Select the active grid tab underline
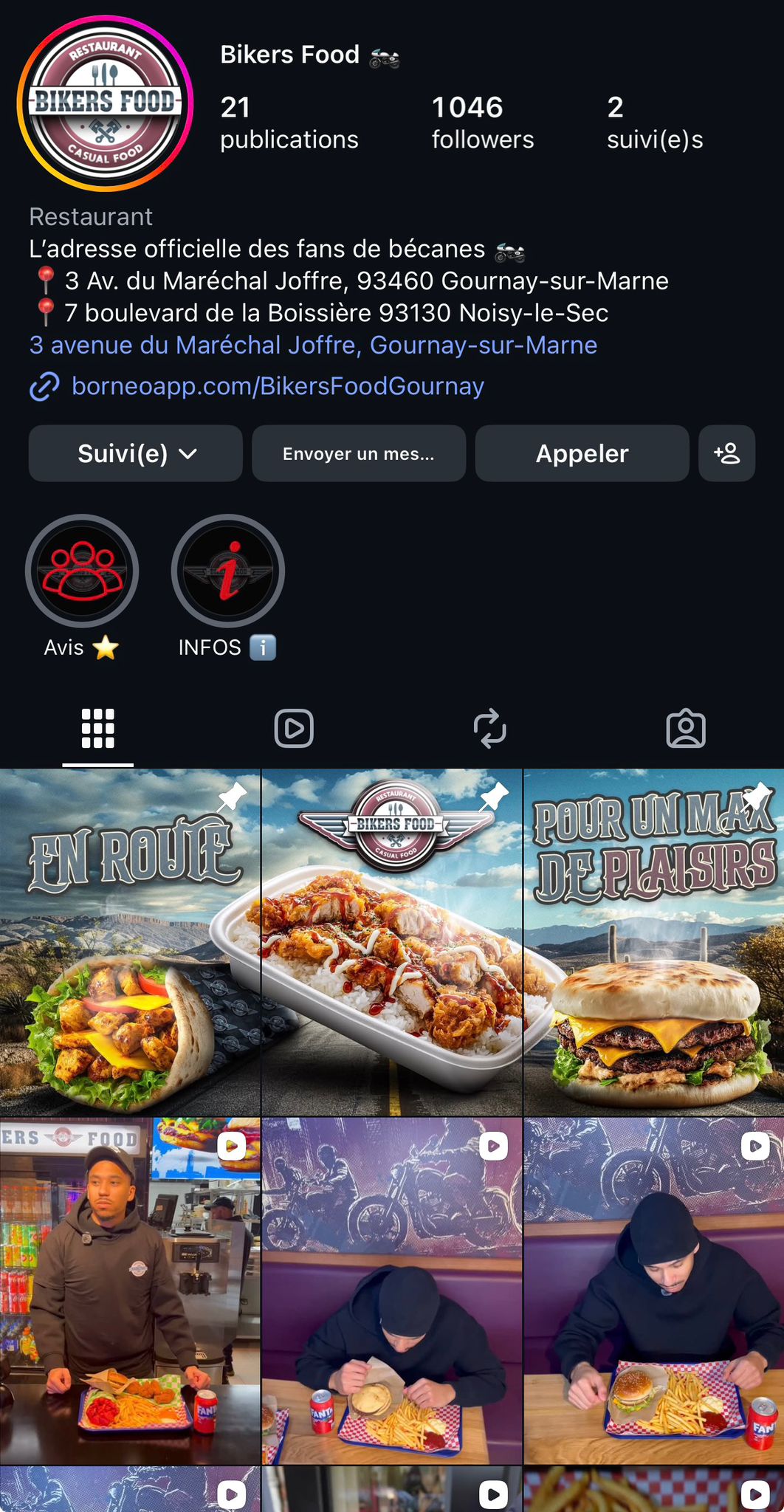 coord(97,766)
